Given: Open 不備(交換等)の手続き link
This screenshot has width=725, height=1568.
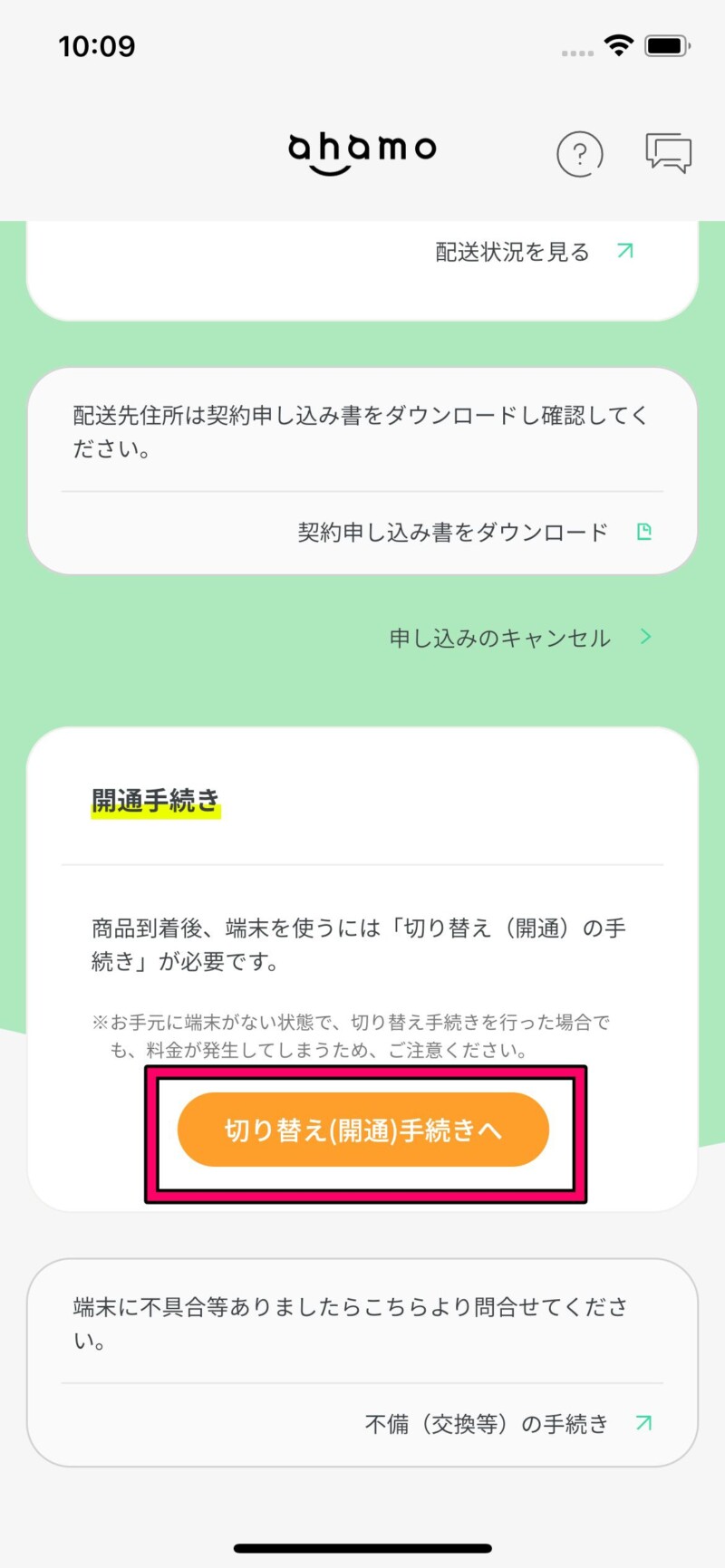Looking at the screenshot, I should click(x=507, y=1424).
